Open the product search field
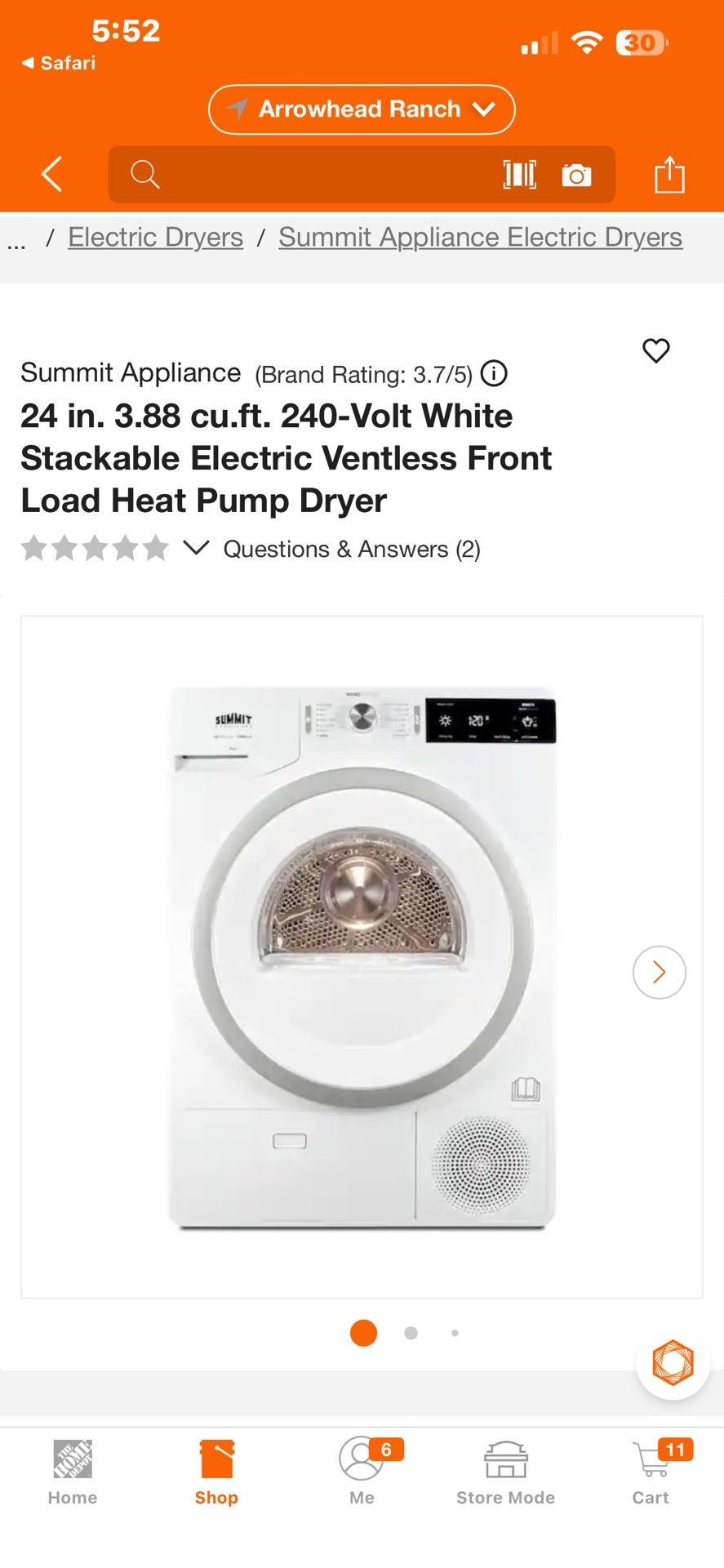Image resolution: width=724 pixels, height=1568 pixels. tap(310, 174)
